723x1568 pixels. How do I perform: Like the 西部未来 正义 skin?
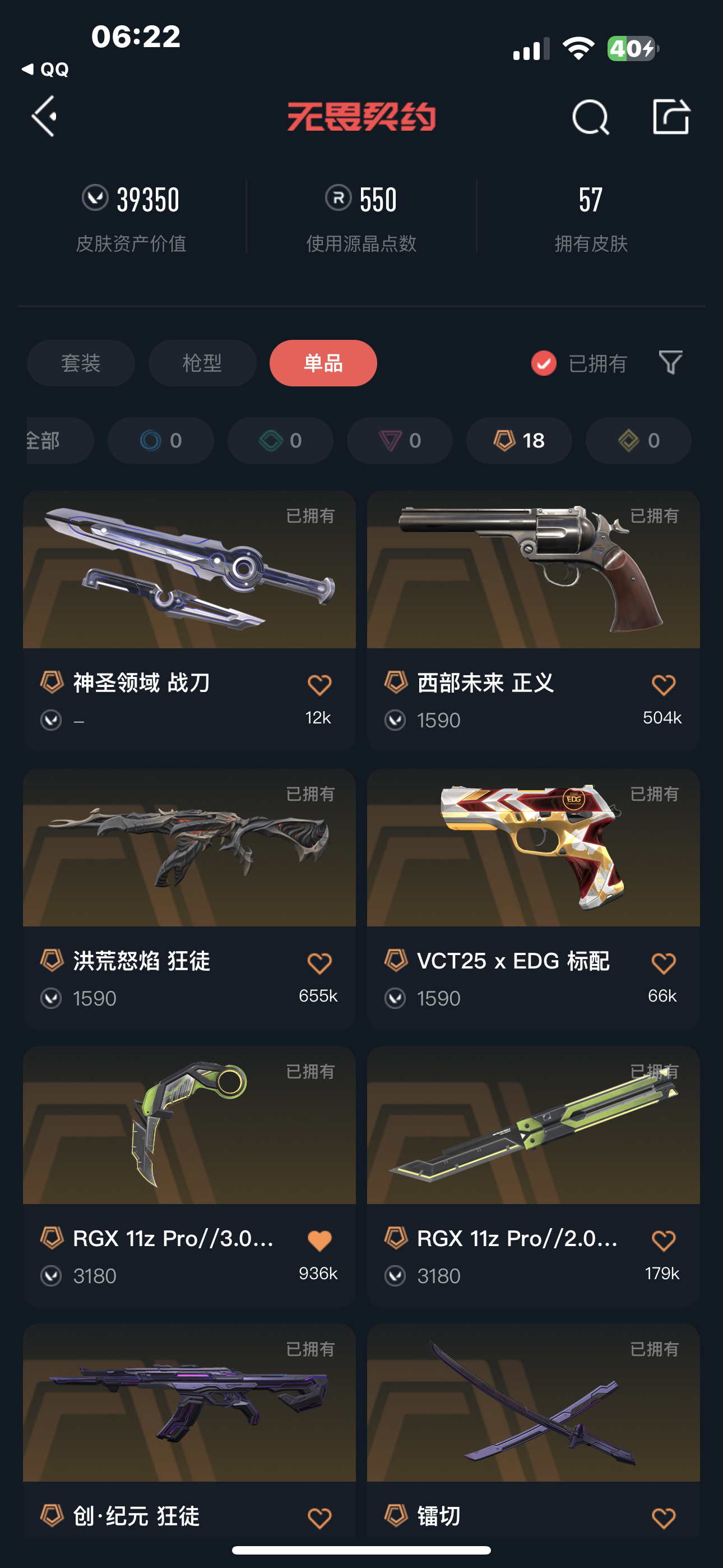coord(664,685)
